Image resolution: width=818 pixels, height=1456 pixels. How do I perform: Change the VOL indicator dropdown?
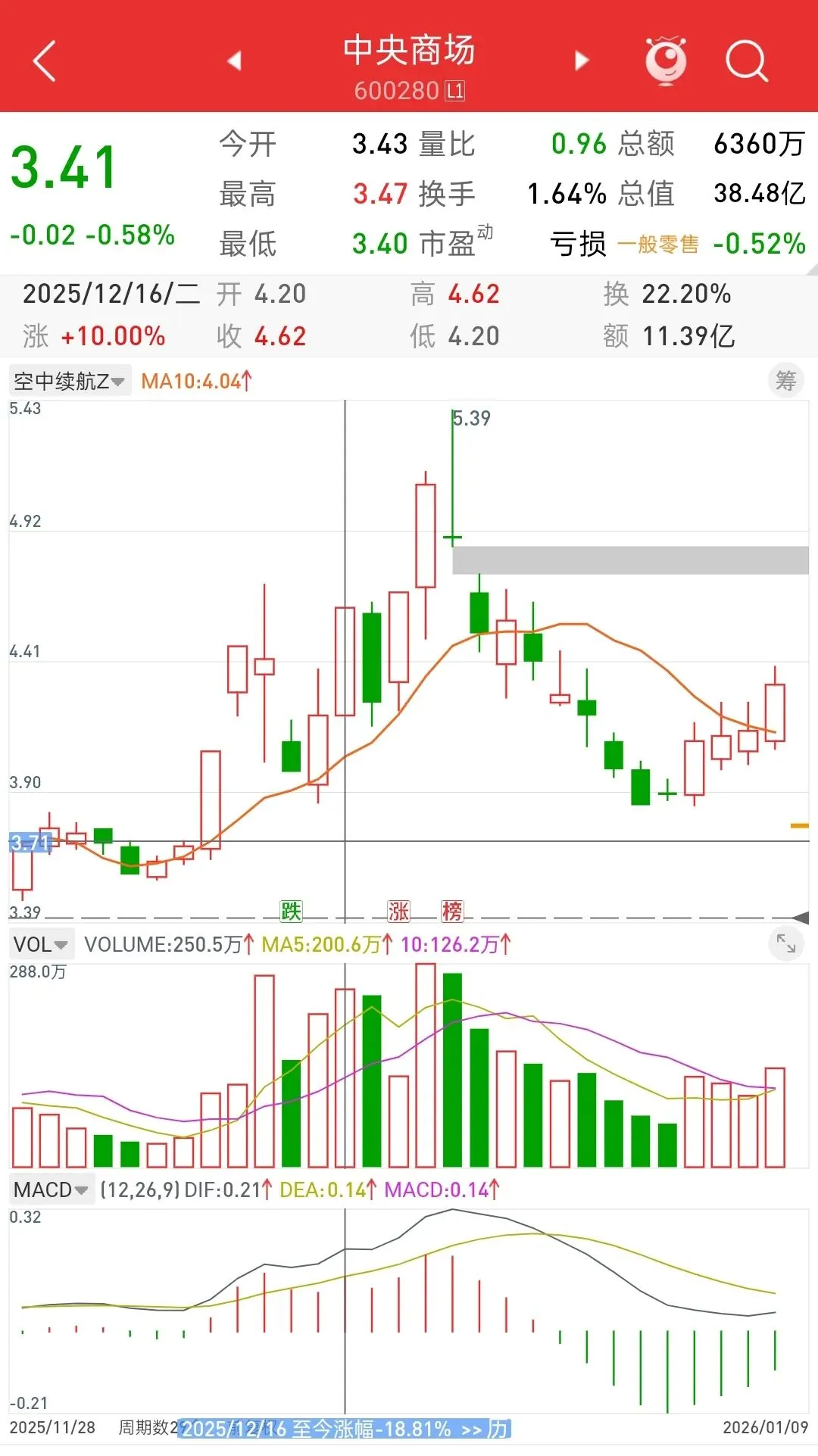tap(42, 944)
